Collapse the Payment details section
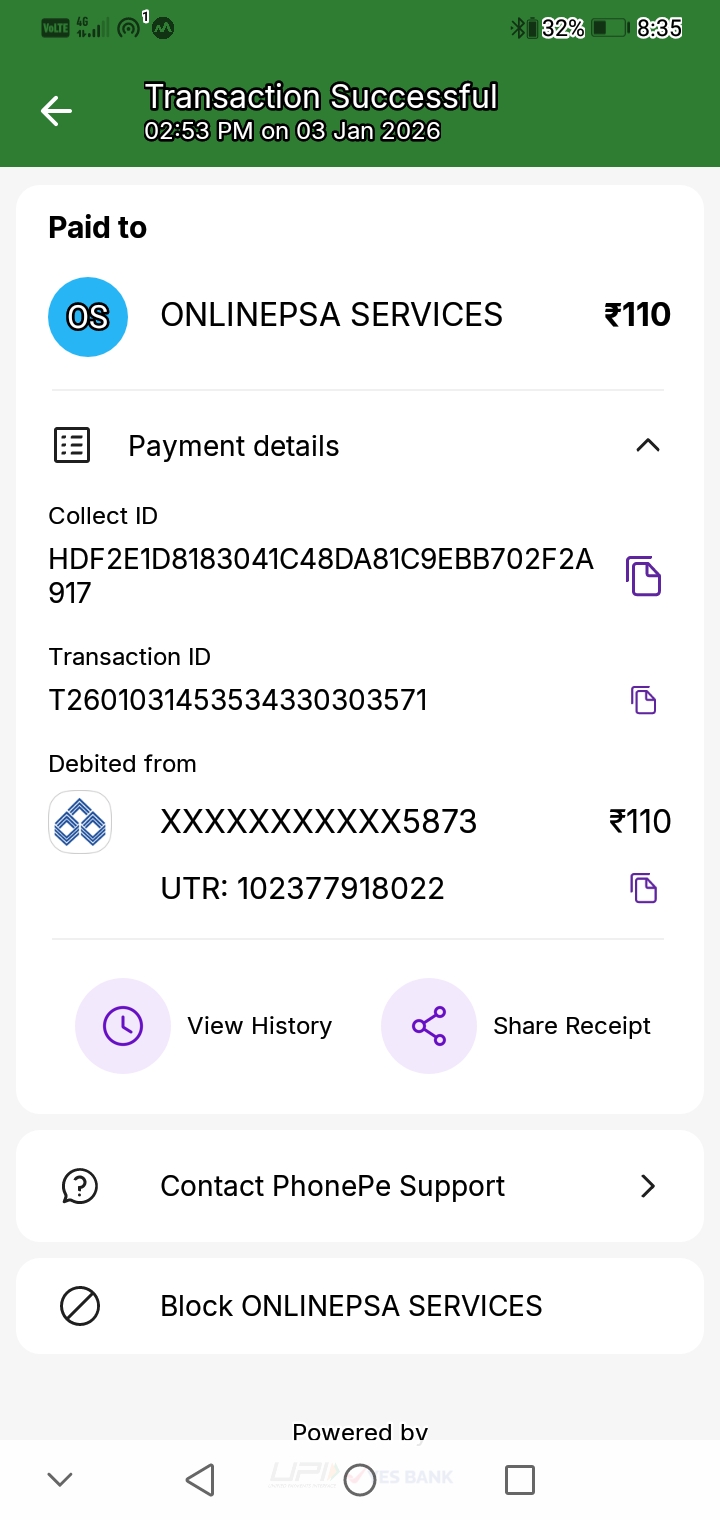The image size is (720, 1520). (648, 446)
